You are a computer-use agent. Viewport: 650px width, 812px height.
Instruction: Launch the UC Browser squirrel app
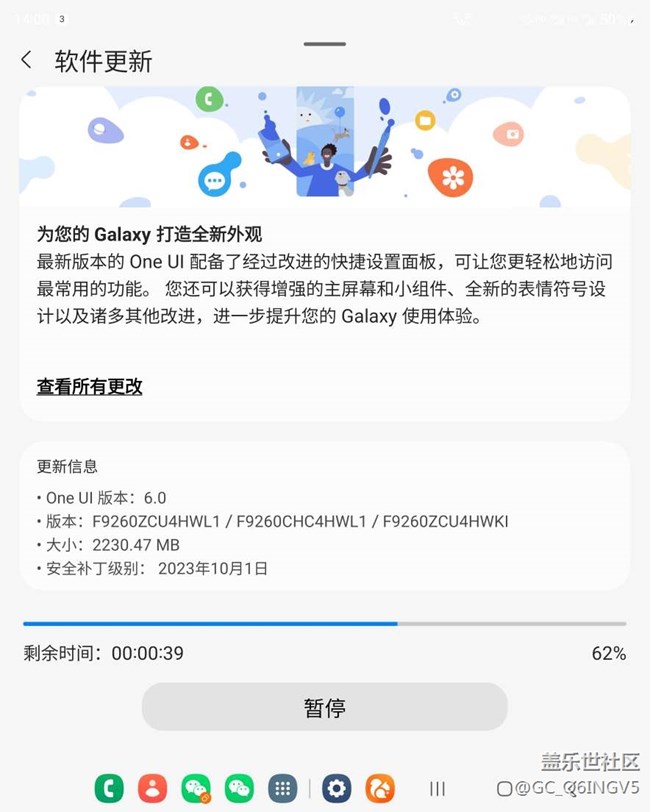(x=380, y=788)
